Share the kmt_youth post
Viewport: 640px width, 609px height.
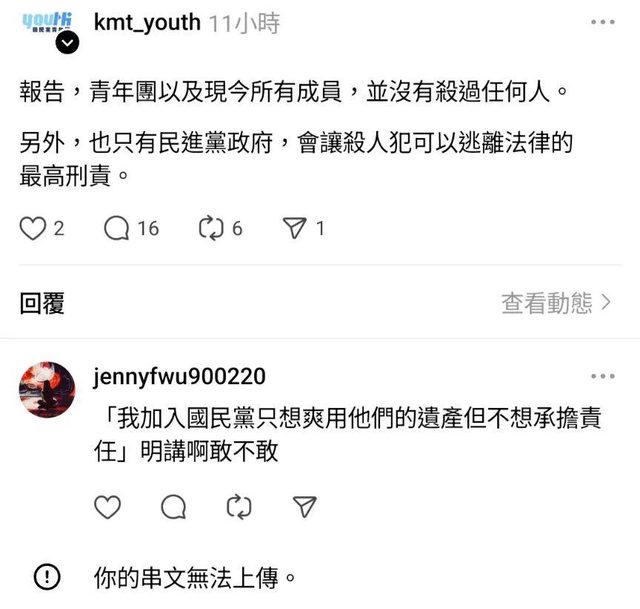point(294,229)
